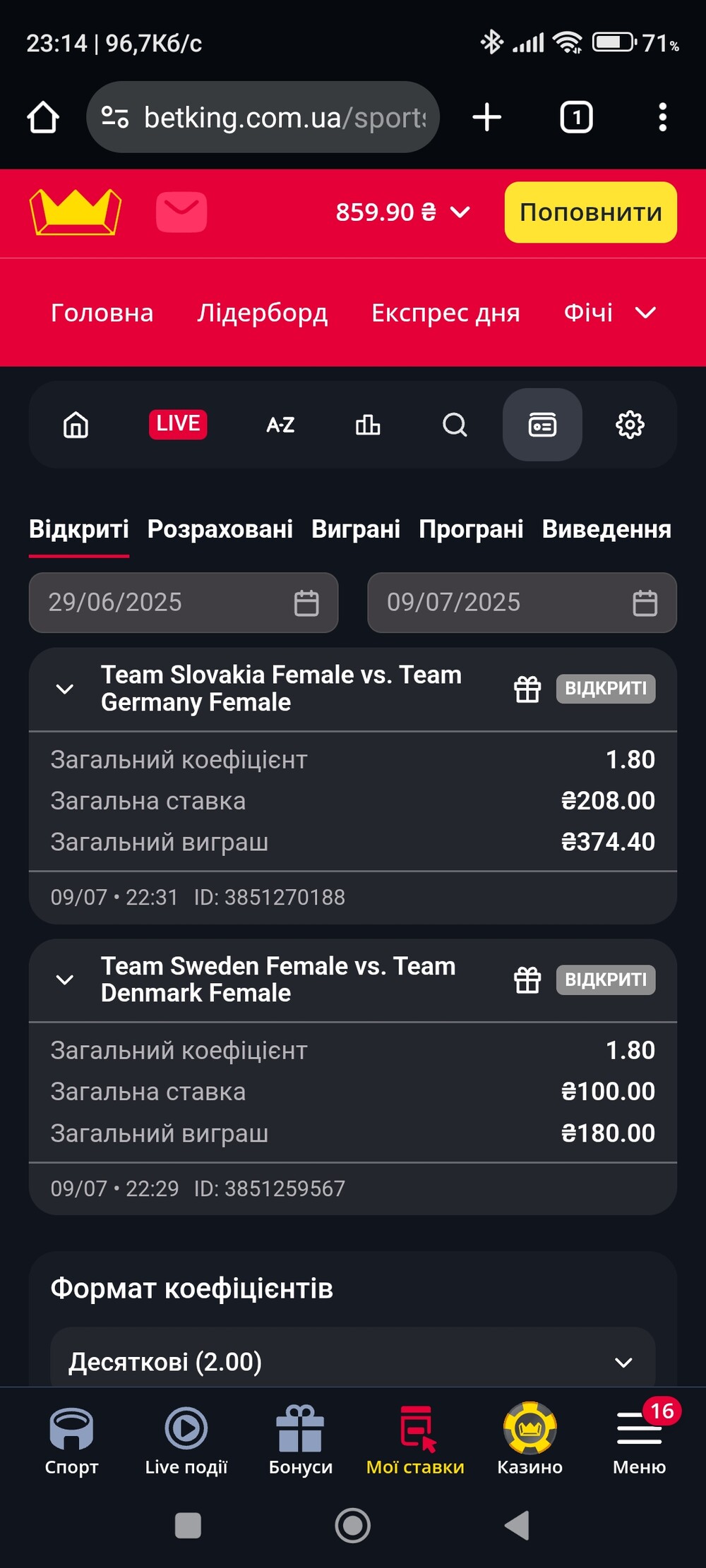Screen dimensions: 706x1568
Task: Open the search magnifier in the toolbar
Action: (x=455, y=425)
